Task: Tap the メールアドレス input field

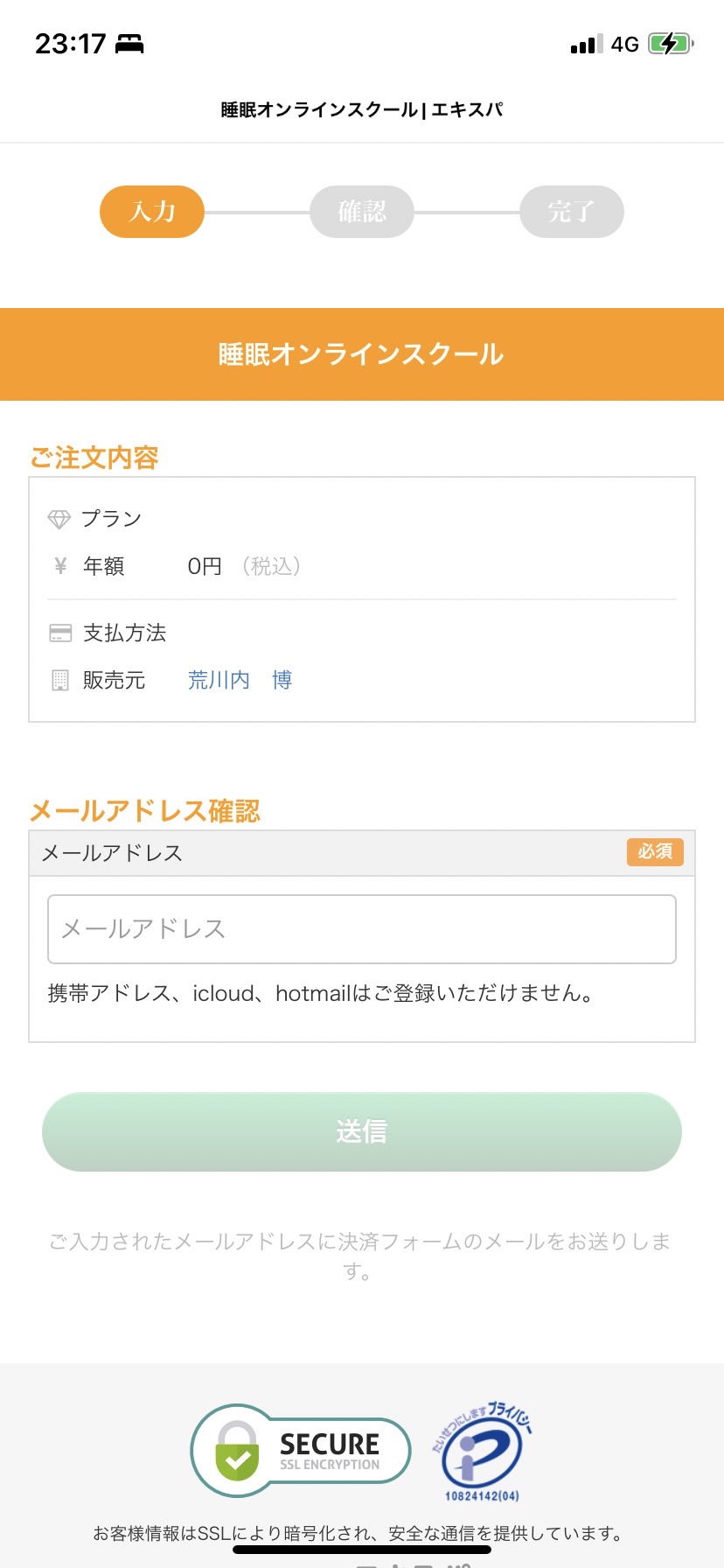Action: 362,928
